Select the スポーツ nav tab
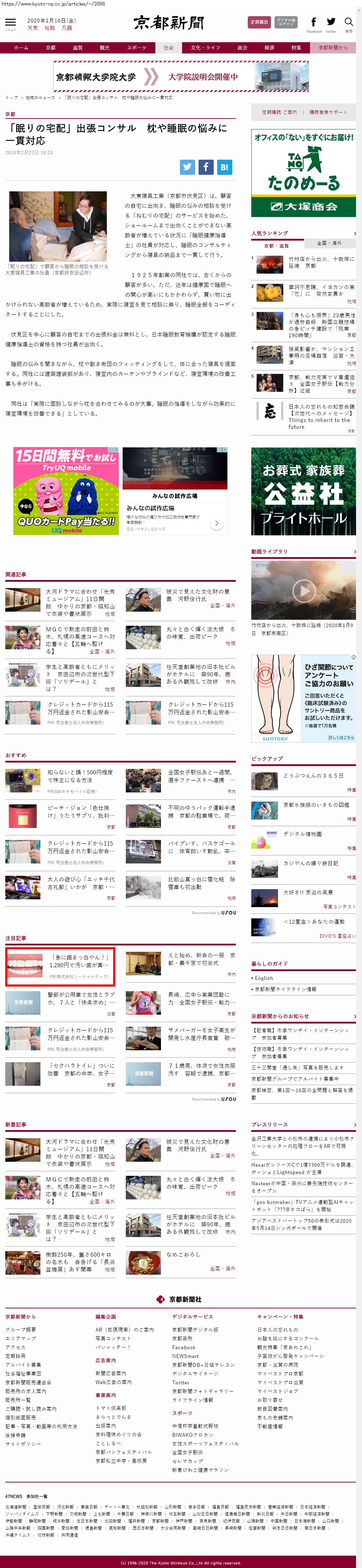The image size is (362, 1568). 136,47
